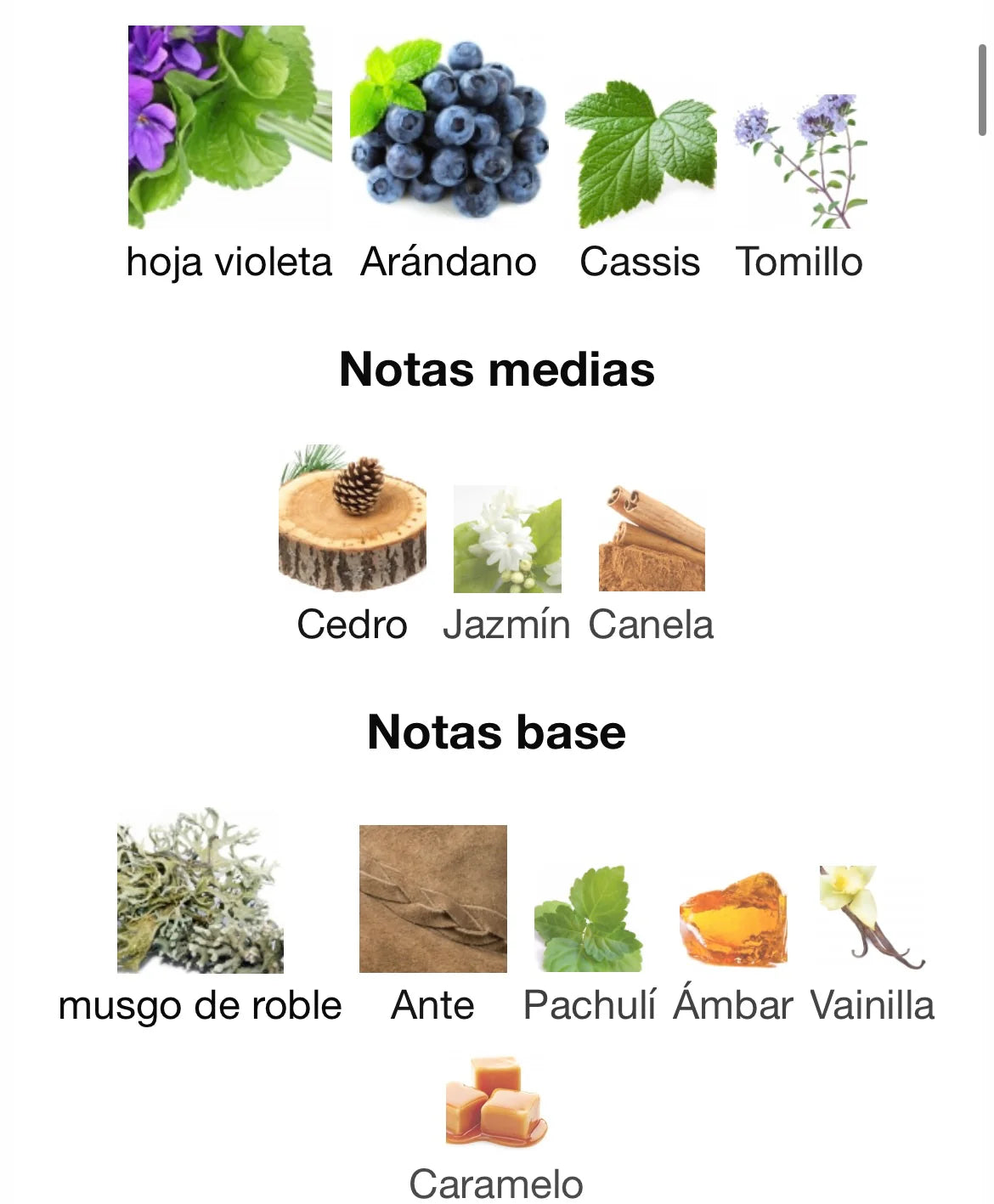Screen dimensions: 994x1204
Task: Open the Ámbar note
Action: pyautogui.click(x=733, y=919)
